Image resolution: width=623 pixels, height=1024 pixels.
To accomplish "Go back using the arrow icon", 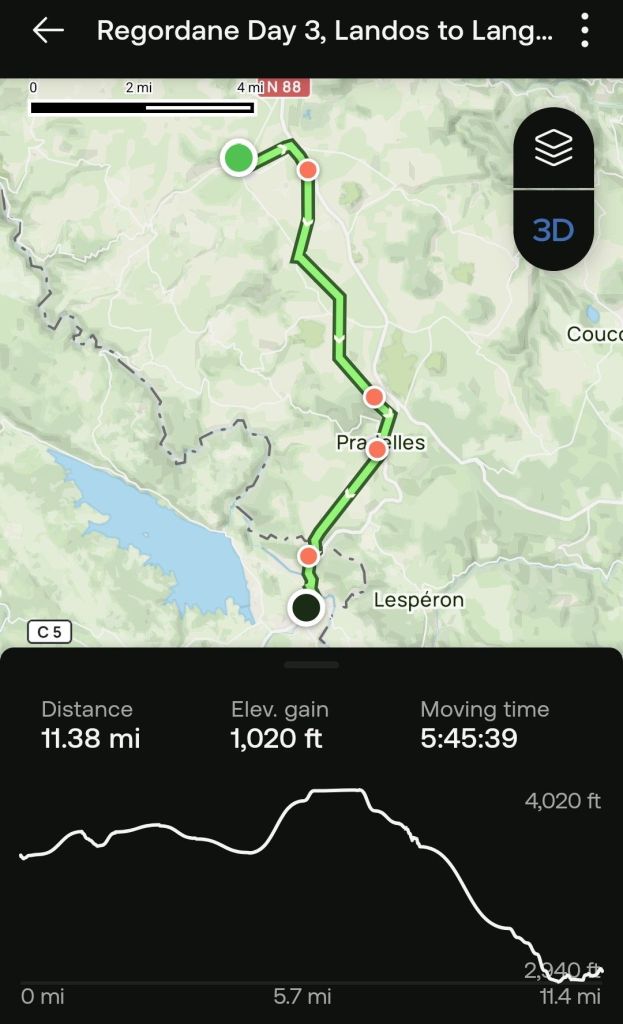I will pyautogui.click(x=47, y=31).
